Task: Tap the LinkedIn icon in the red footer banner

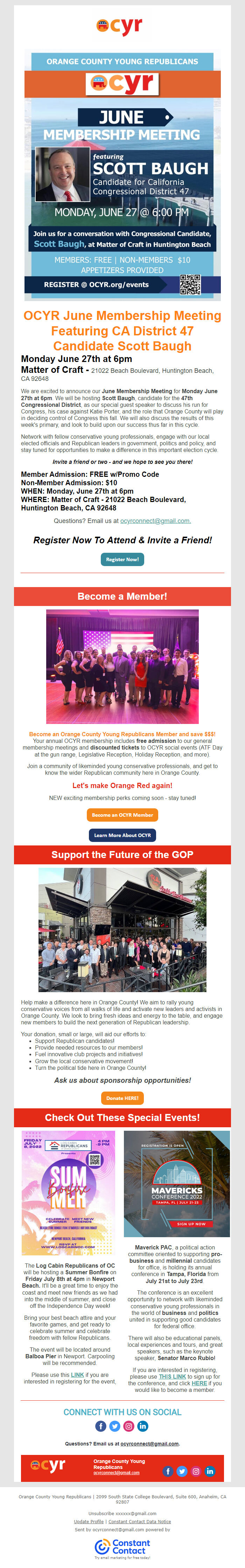Action: [210, 1471]
